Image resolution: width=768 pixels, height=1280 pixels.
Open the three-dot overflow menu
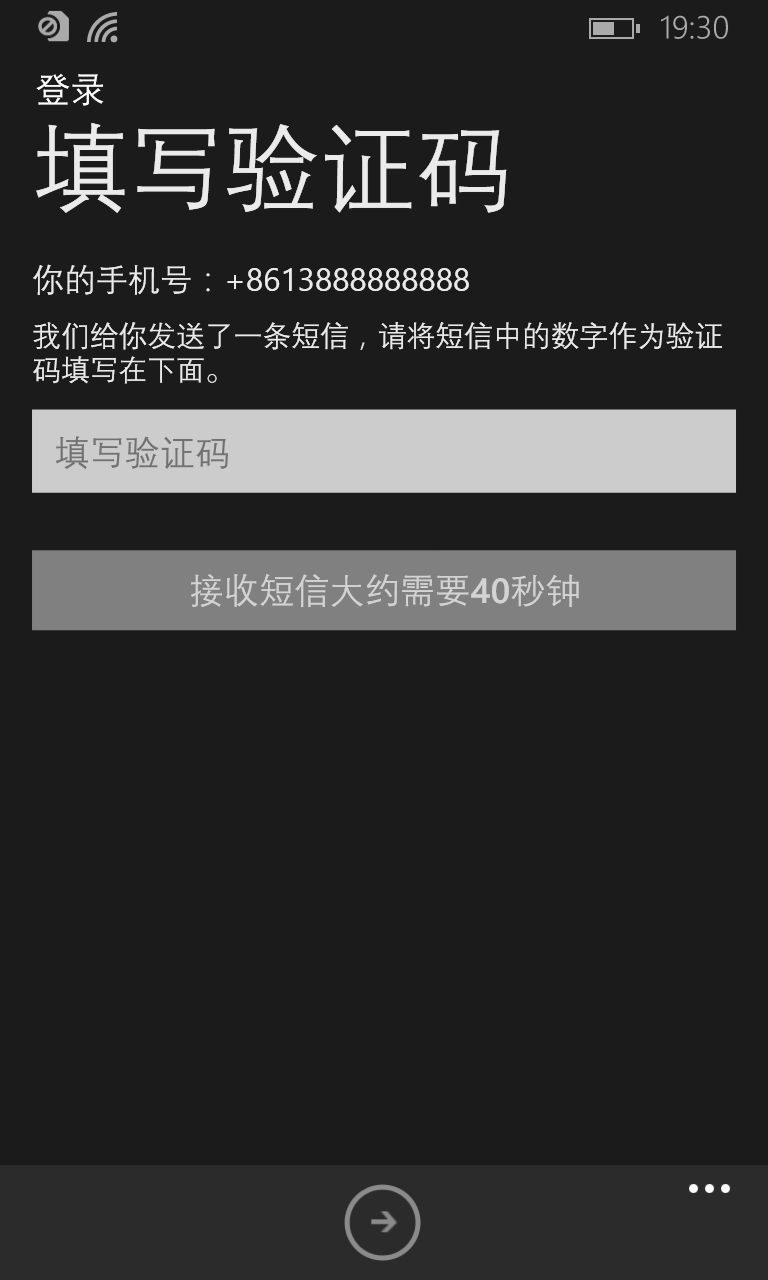[x=709, y=1189]
